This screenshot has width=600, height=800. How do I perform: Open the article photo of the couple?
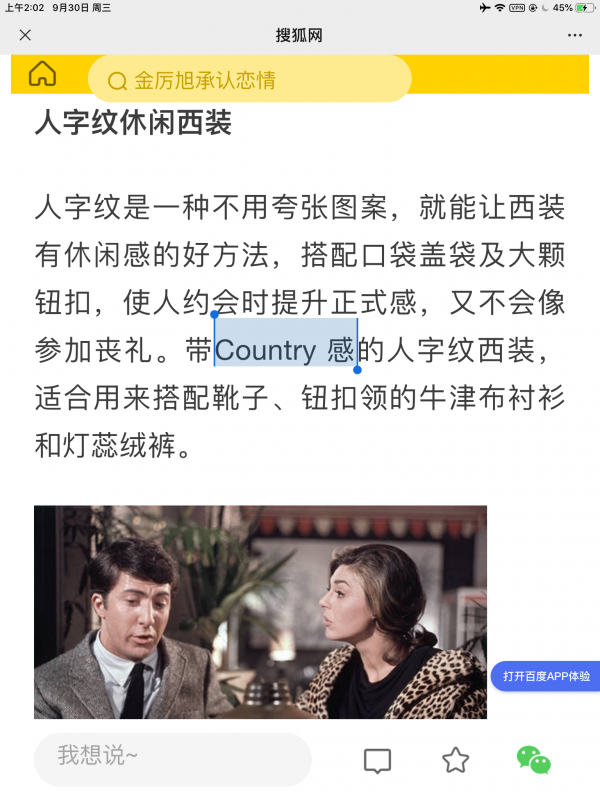tap(260, 612)
